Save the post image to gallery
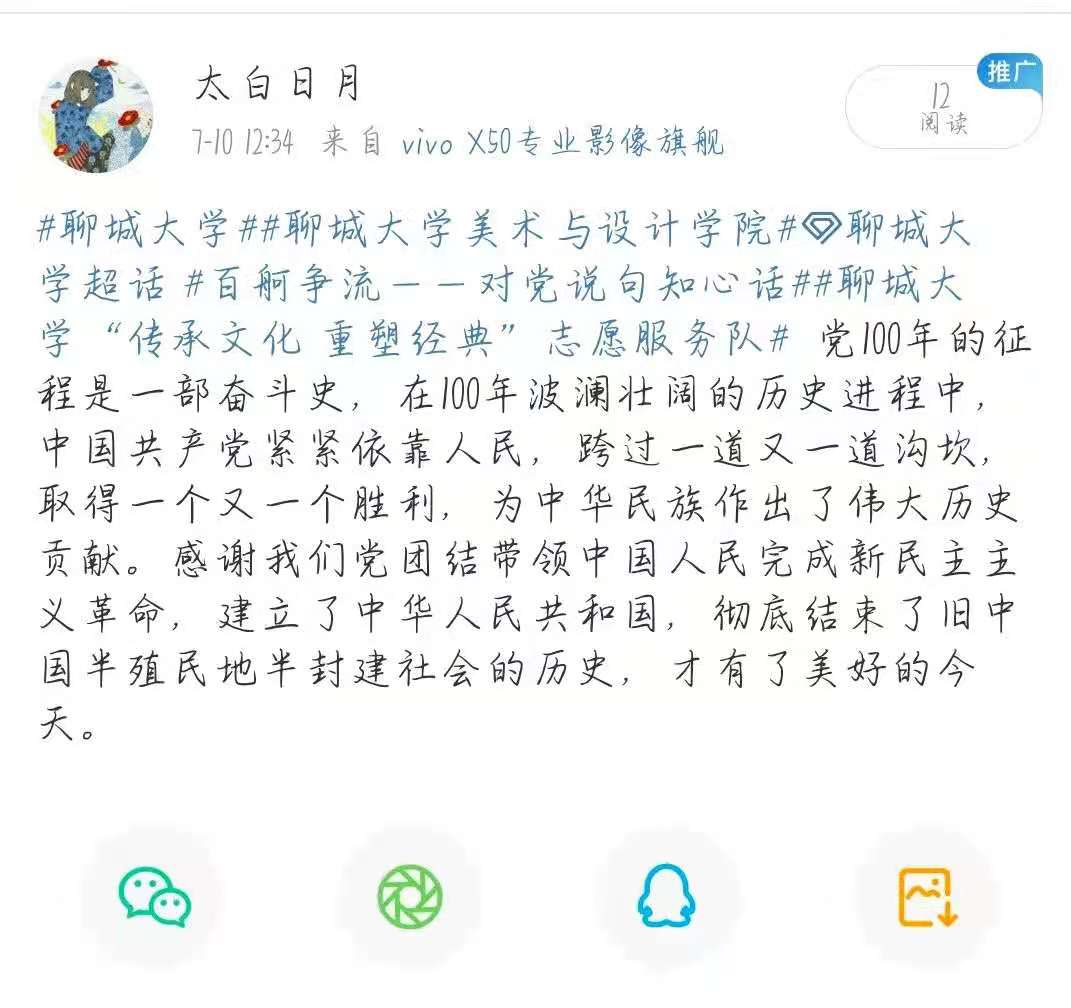 click(x=927, y=896)
